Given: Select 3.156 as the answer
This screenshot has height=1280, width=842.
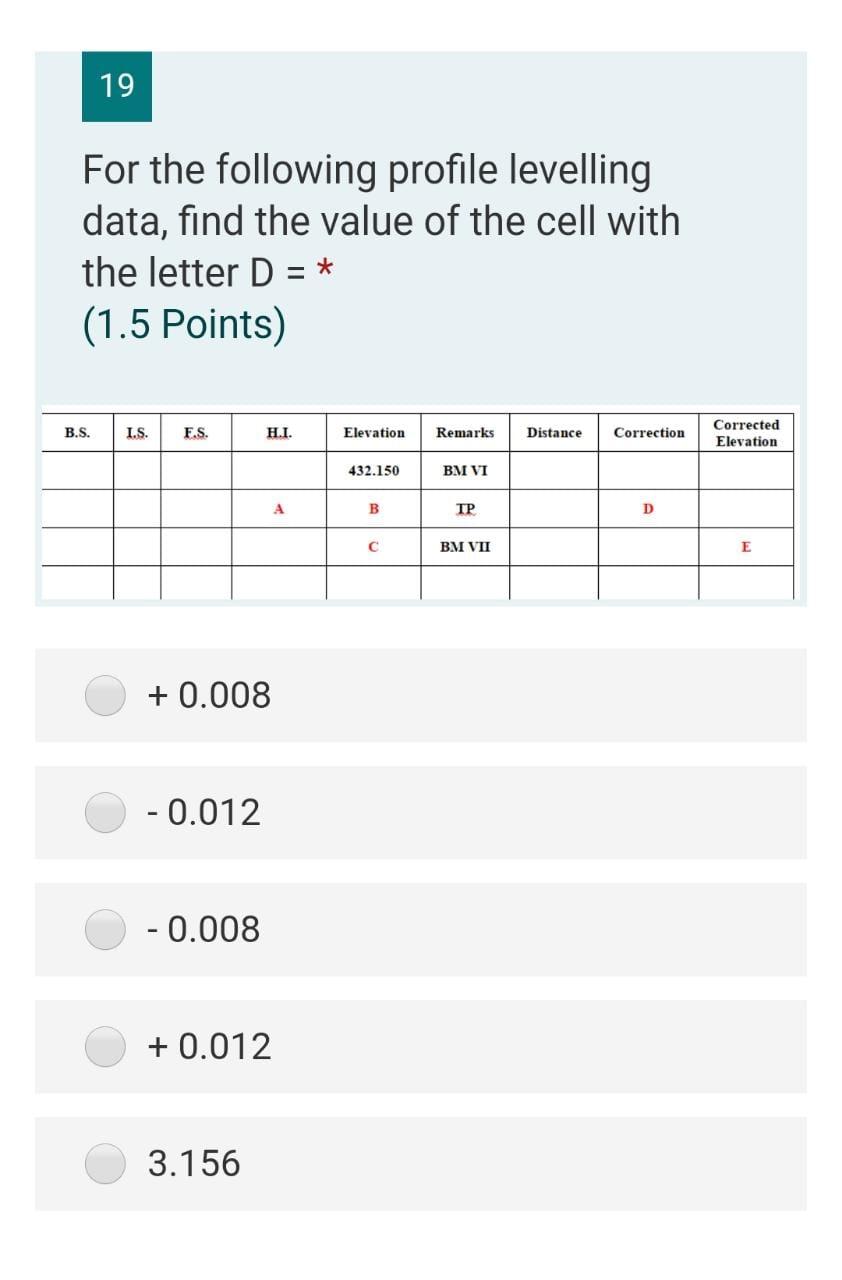Looking at the screenshot, I should pyautogui.click(x=105, y=1163).
